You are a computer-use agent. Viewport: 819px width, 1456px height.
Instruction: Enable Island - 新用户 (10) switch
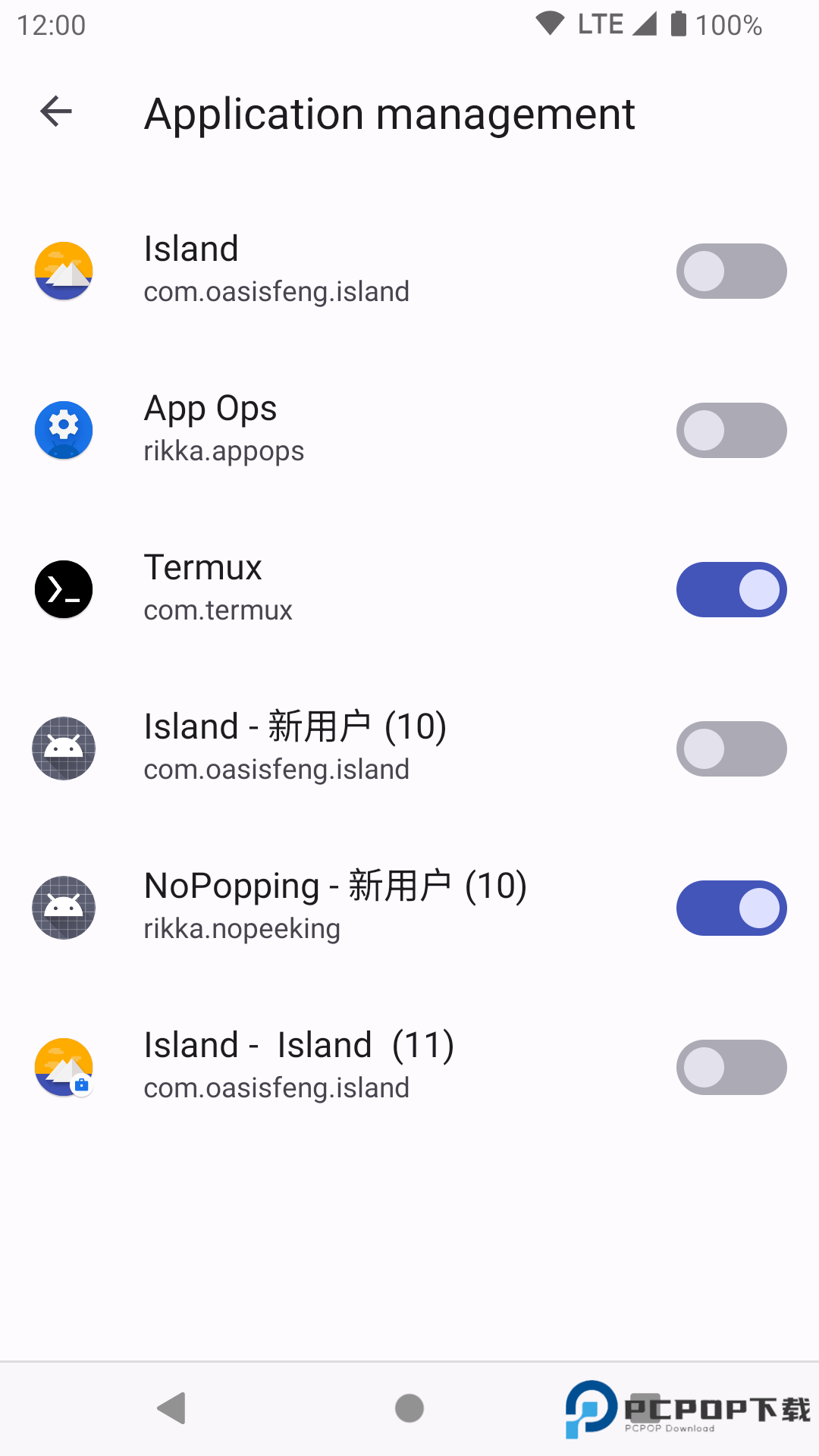731,748
